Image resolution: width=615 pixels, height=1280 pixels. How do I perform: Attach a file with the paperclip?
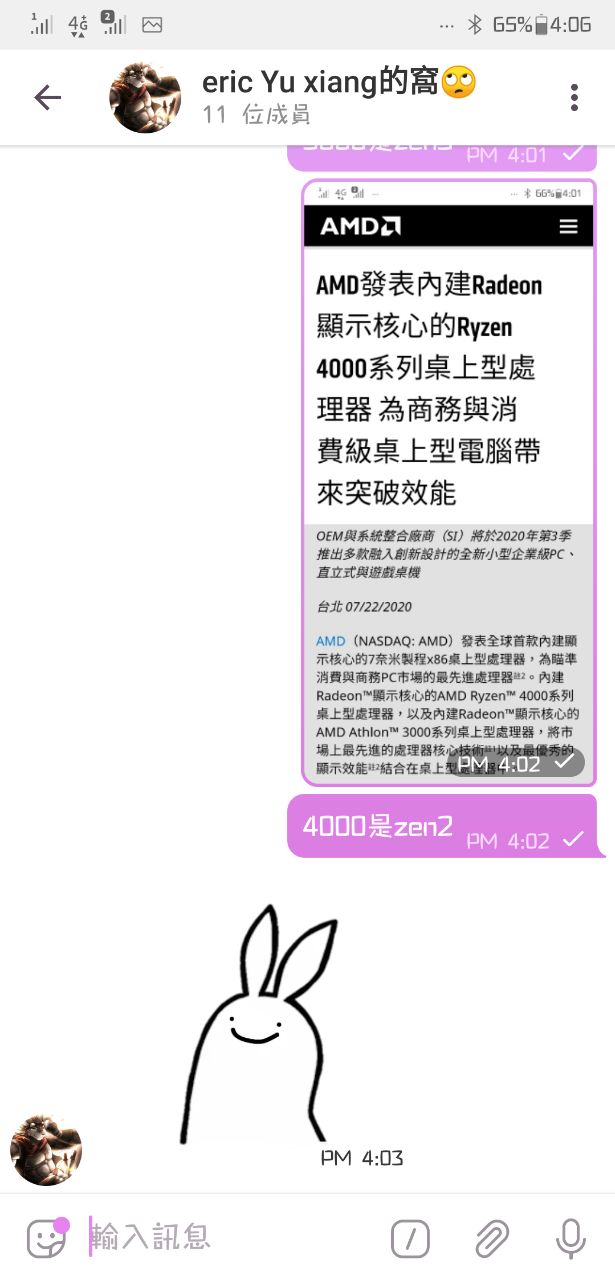[491, 1239]
